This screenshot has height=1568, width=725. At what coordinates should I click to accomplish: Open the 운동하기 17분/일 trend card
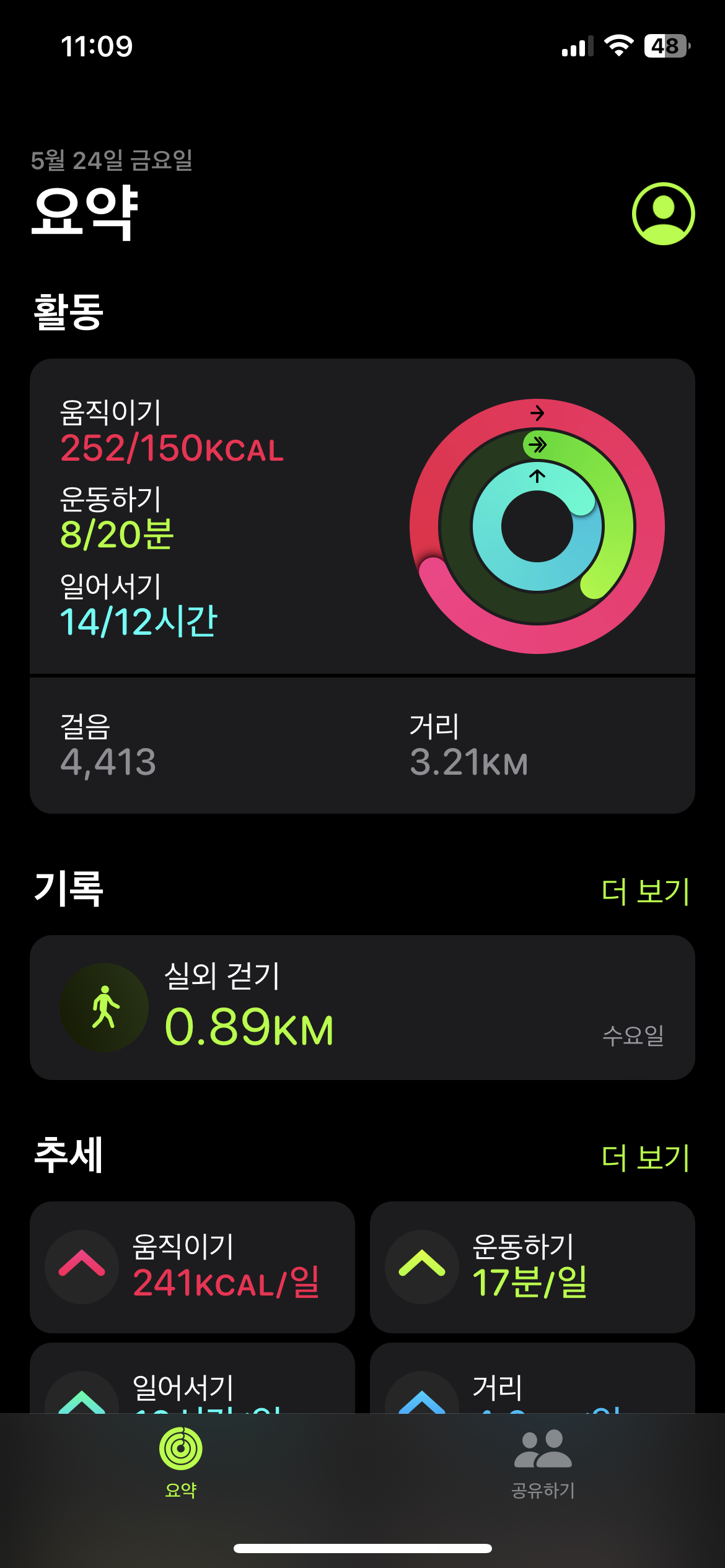coord(532,1267)
